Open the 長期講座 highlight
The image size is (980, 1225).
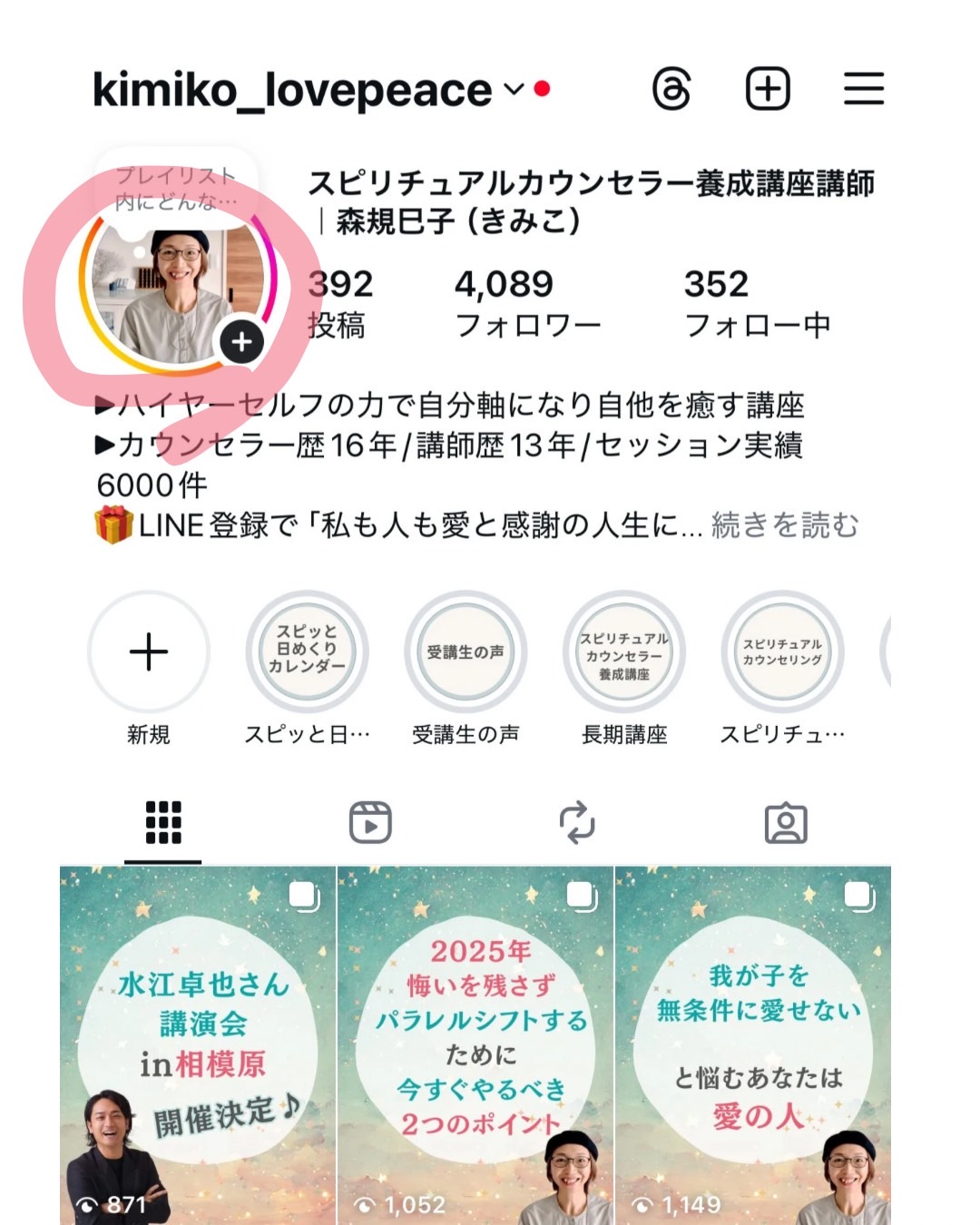pyautogui.click(x=624, y=652)
